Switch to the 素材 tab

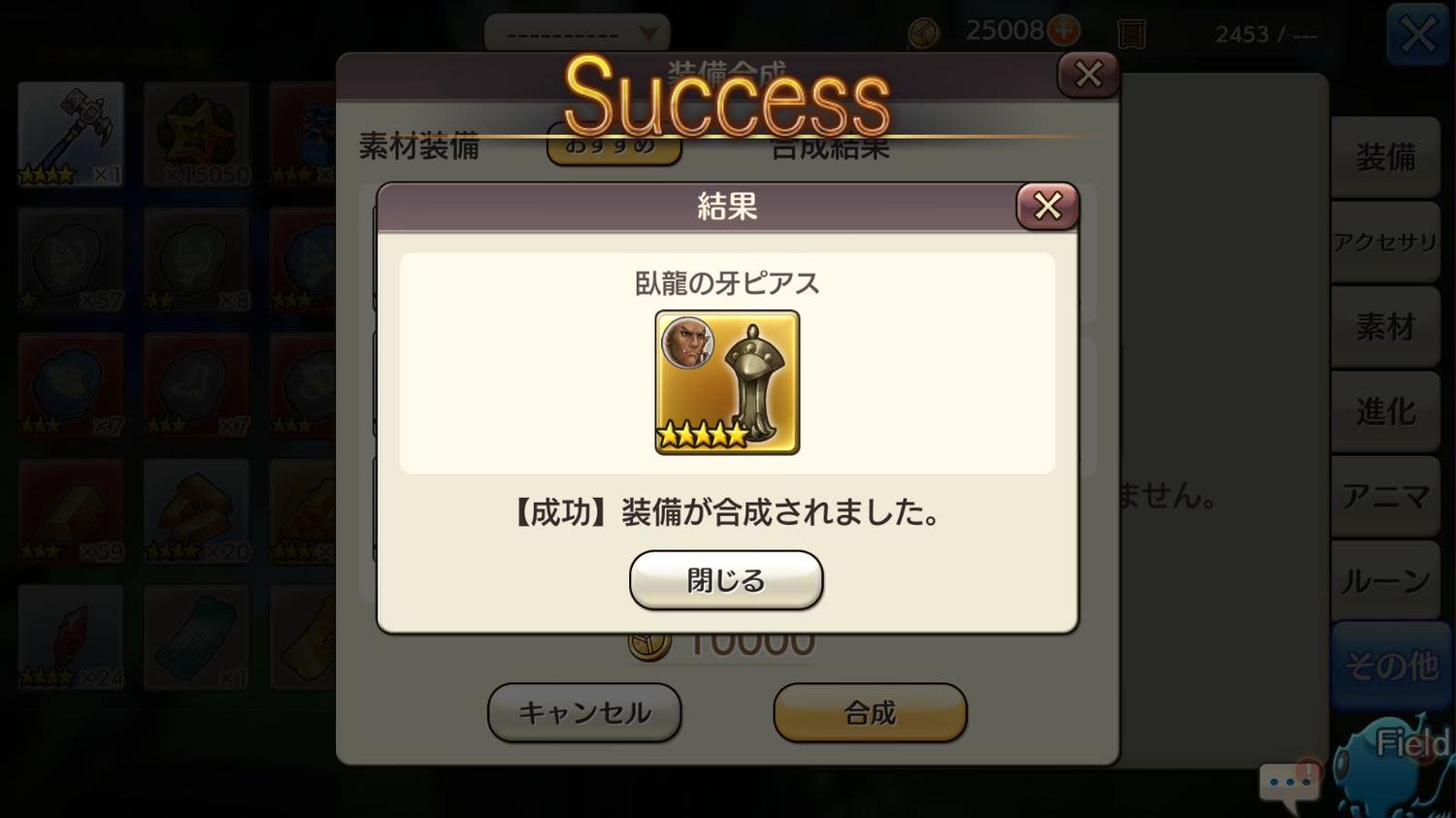[1385, 327]
